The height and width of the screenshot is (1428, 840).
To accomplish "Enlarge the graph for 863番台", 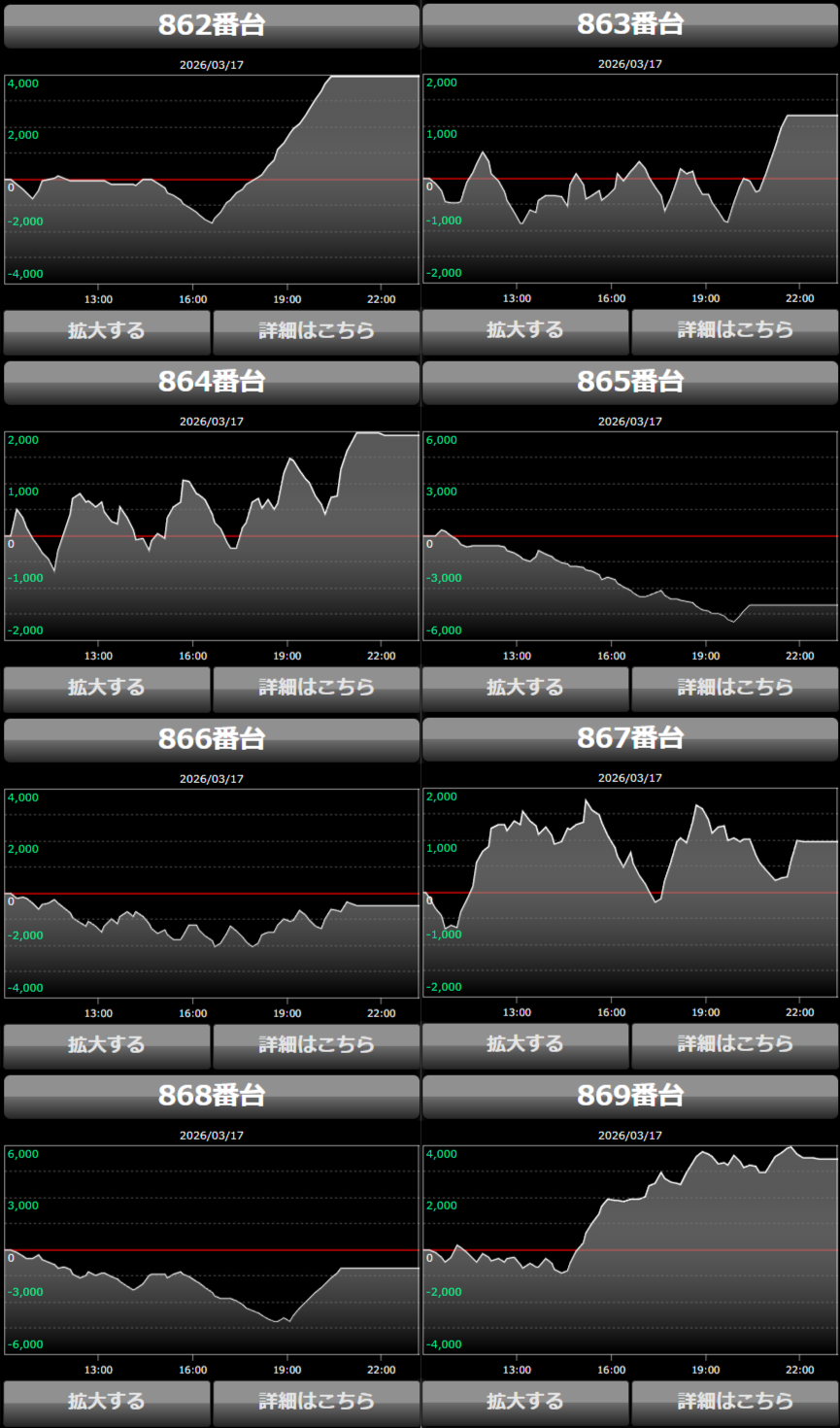I will 525,330.
